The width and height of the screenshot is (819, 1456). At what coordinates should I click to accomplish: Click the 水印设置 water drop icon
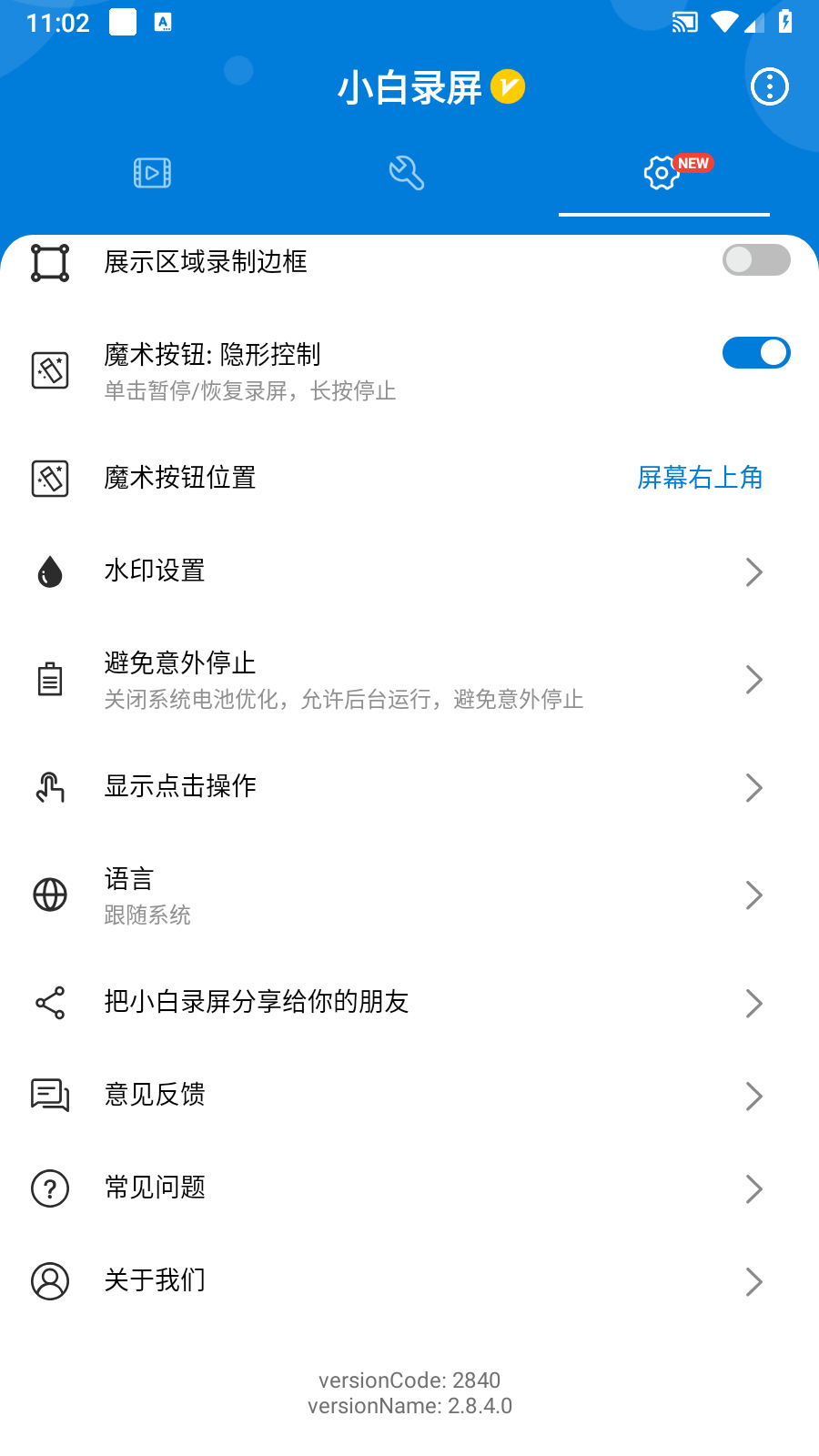coord(50,571)
